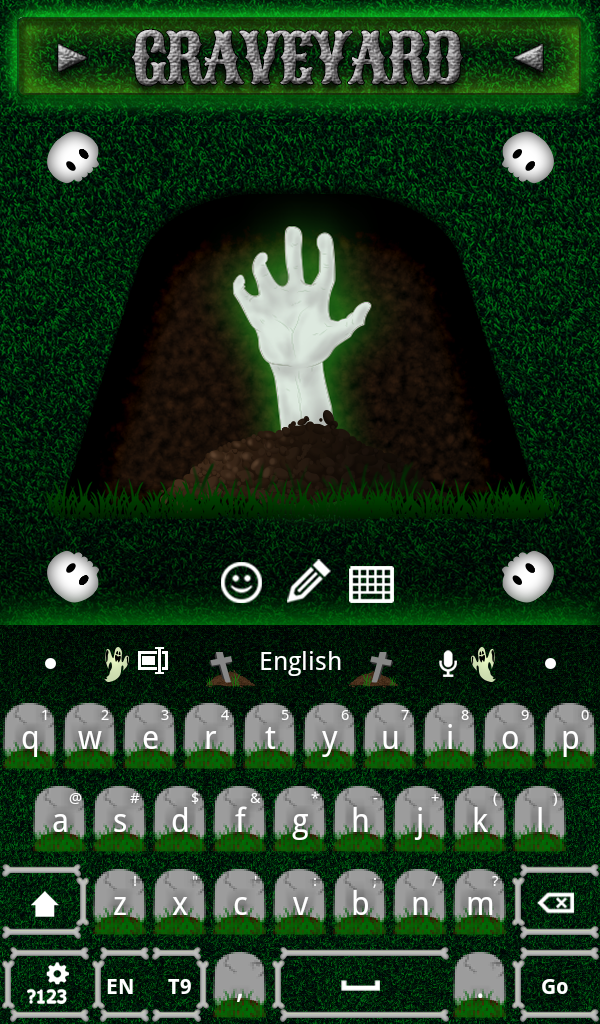Tap the shift key
The image size is (600, 1024).
click(x=45, y=903)
